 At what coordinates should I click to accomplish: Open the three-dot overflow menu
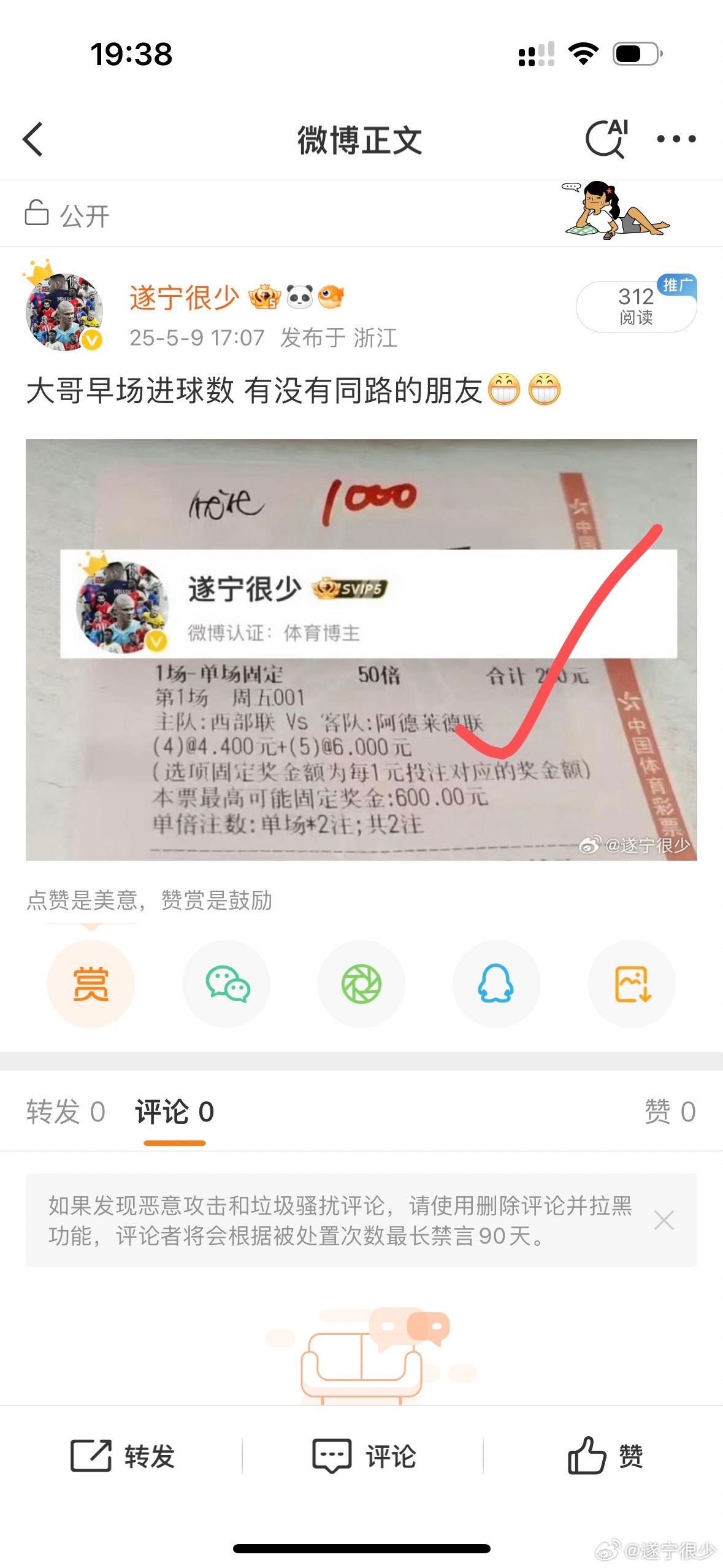click(676, 139)
